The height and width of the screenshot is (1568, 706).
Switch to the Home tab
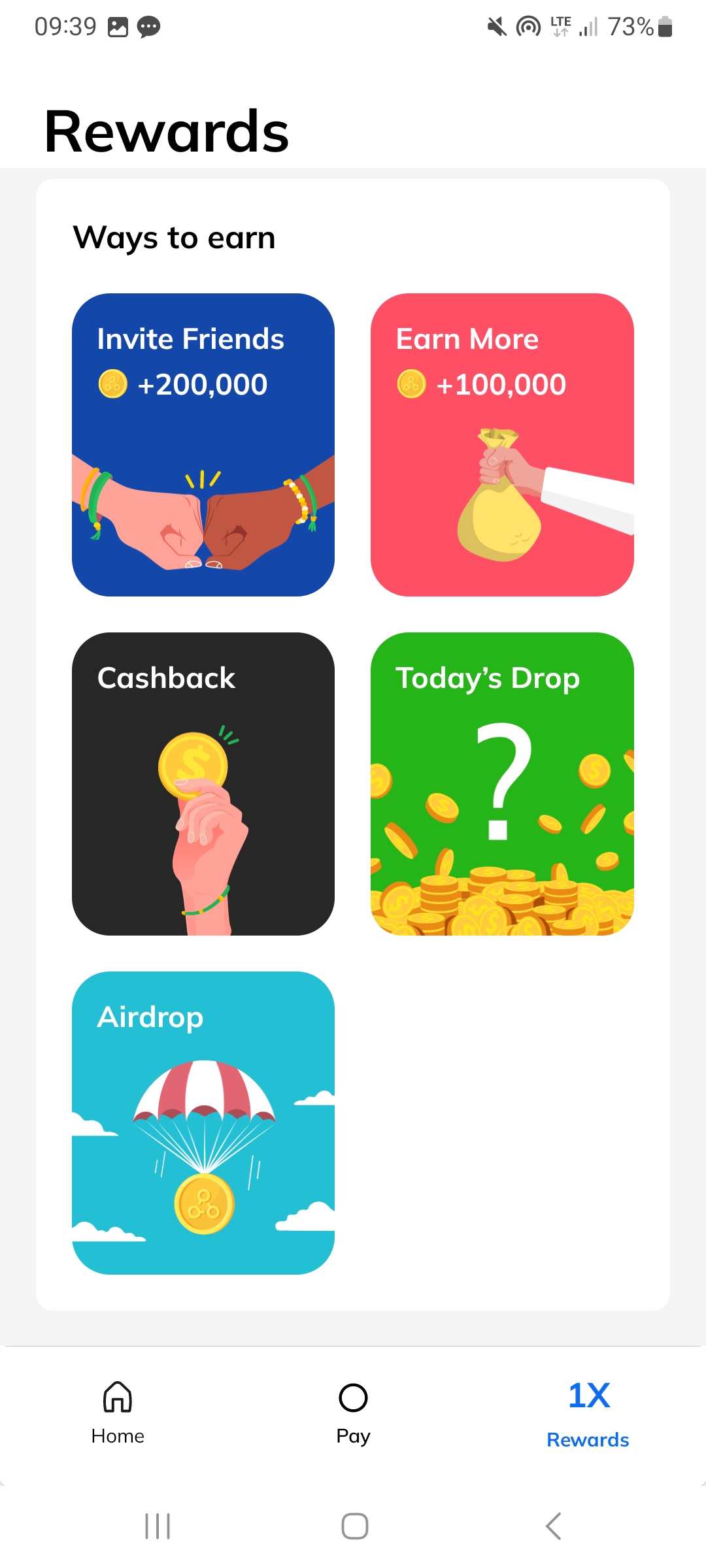pos(118,1414)
